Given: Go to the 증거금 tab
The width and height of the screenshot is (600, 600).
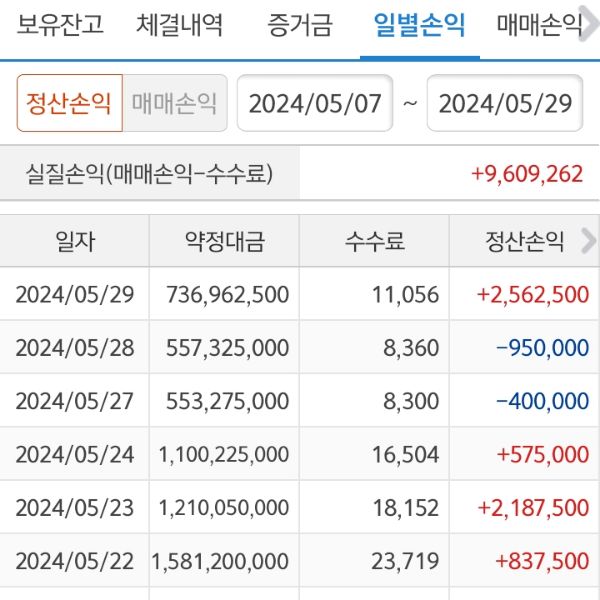Looking at the screenshot, I should [300, 24].
